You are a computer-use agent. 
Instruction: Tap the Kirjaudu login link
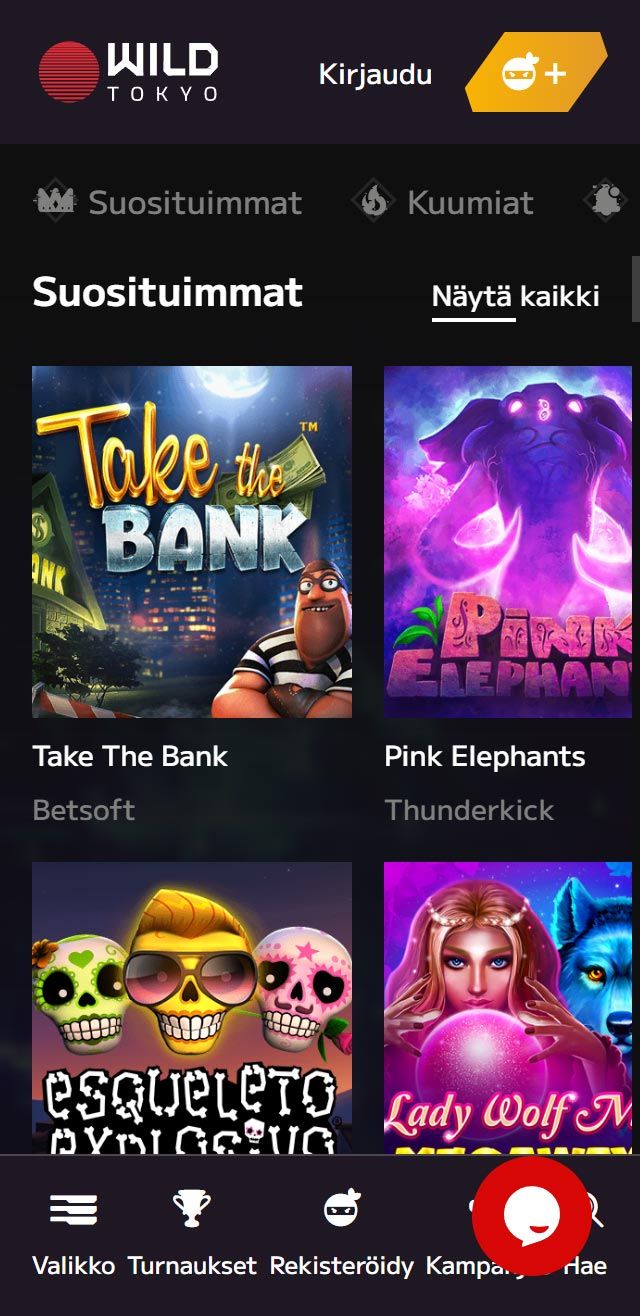click(x=375, y=74)
